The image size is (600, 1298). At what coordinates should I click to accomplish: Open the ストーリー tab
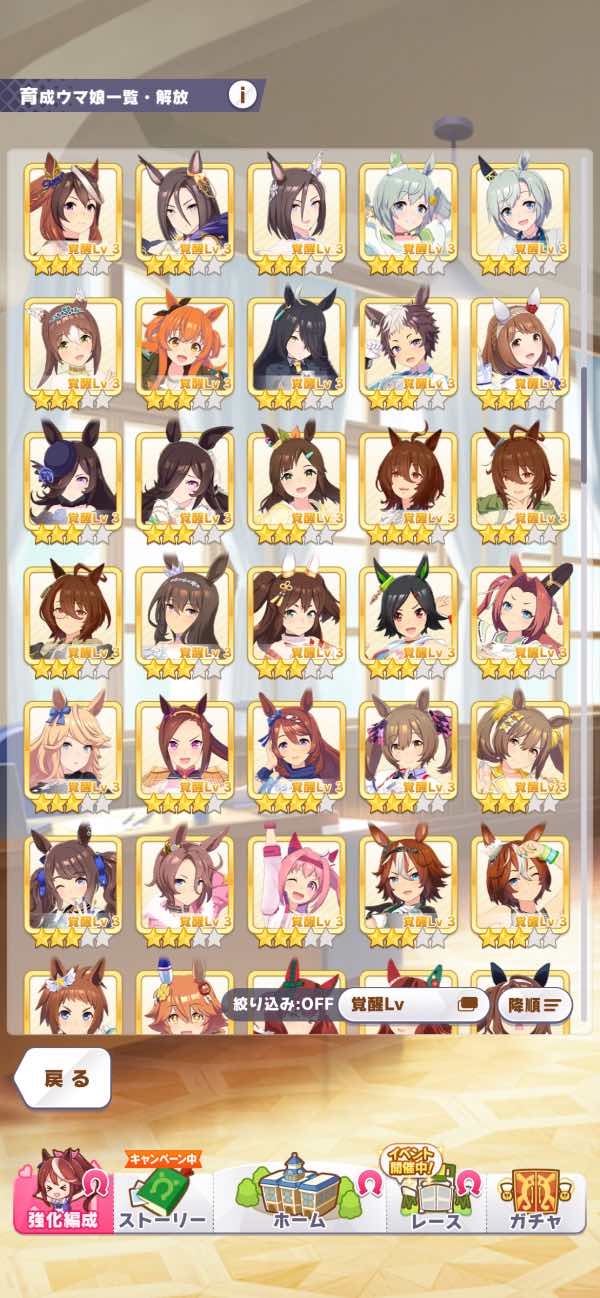(162, 1195)
